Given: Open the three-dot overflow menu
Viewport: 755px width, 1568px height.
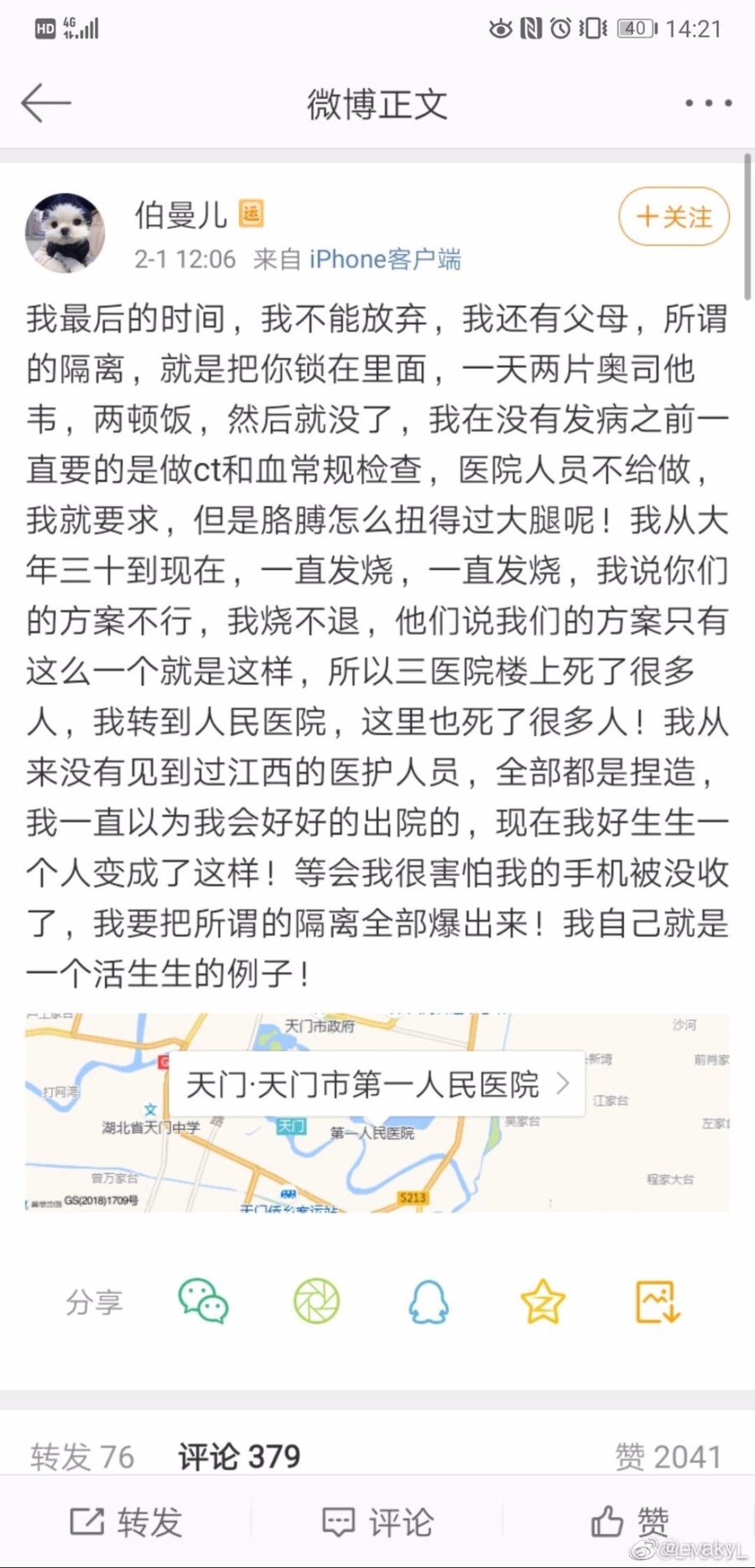Looking at the screenshot, I should coord(708,103).
